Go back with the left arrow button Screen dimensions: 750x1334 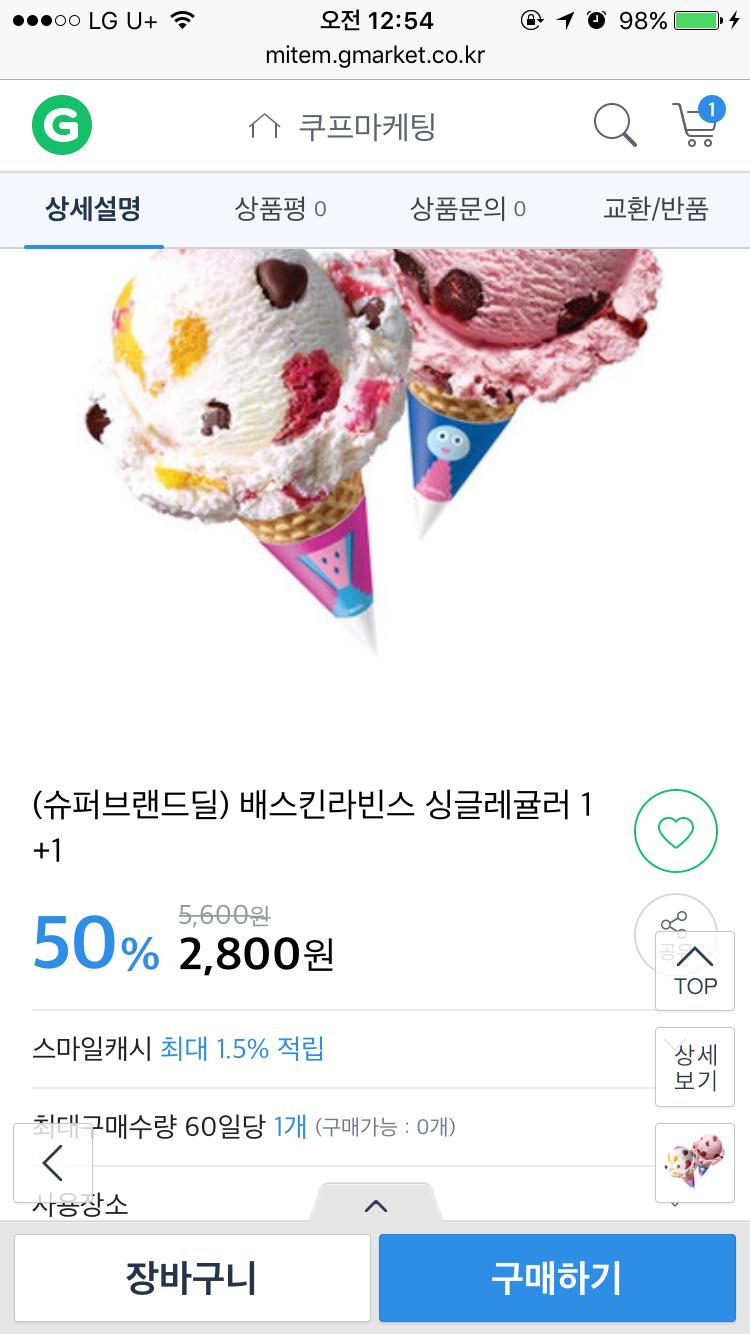pyautogui.click(x=53, y=1163)
